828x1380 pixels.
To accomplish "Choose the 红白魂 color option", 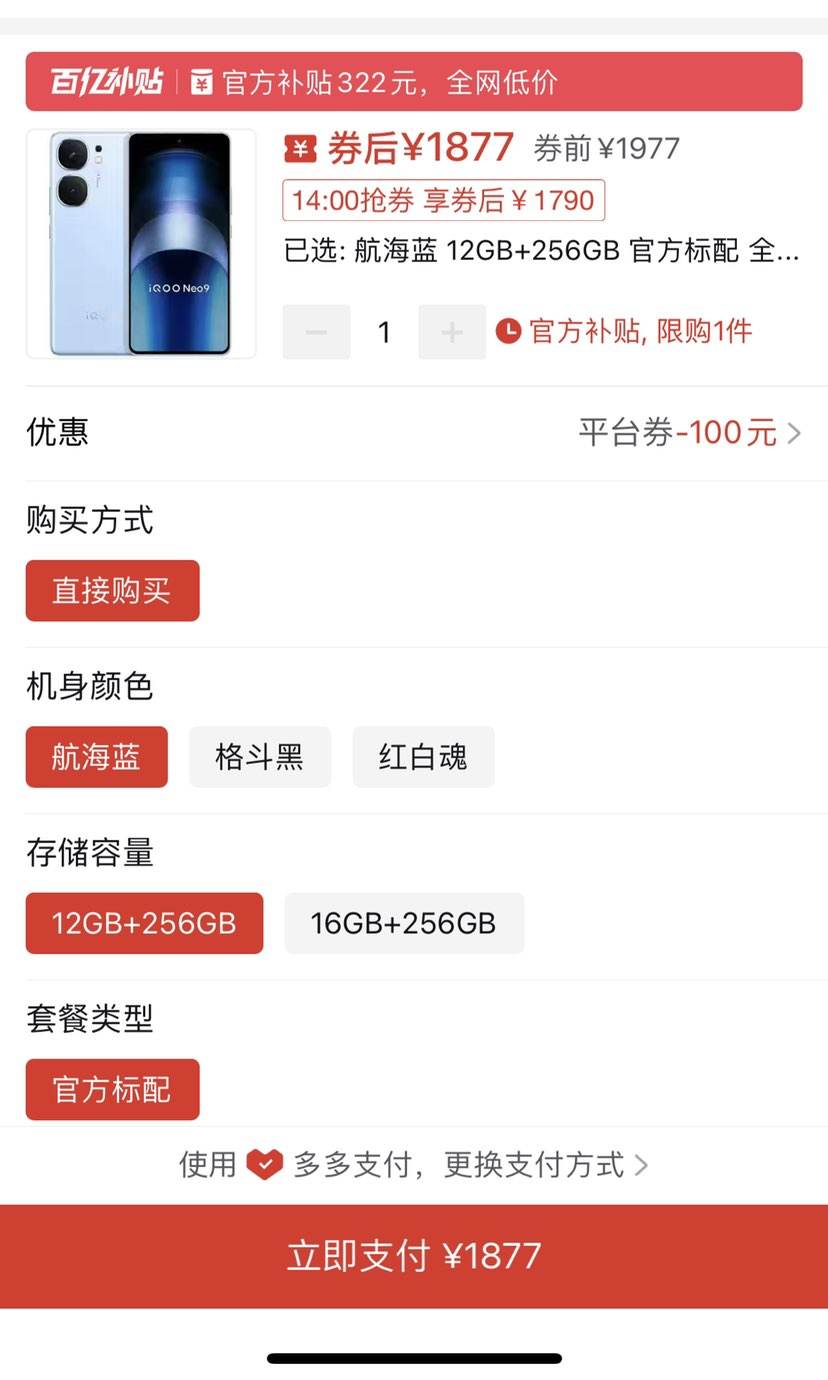I will [x=423, y=757].
